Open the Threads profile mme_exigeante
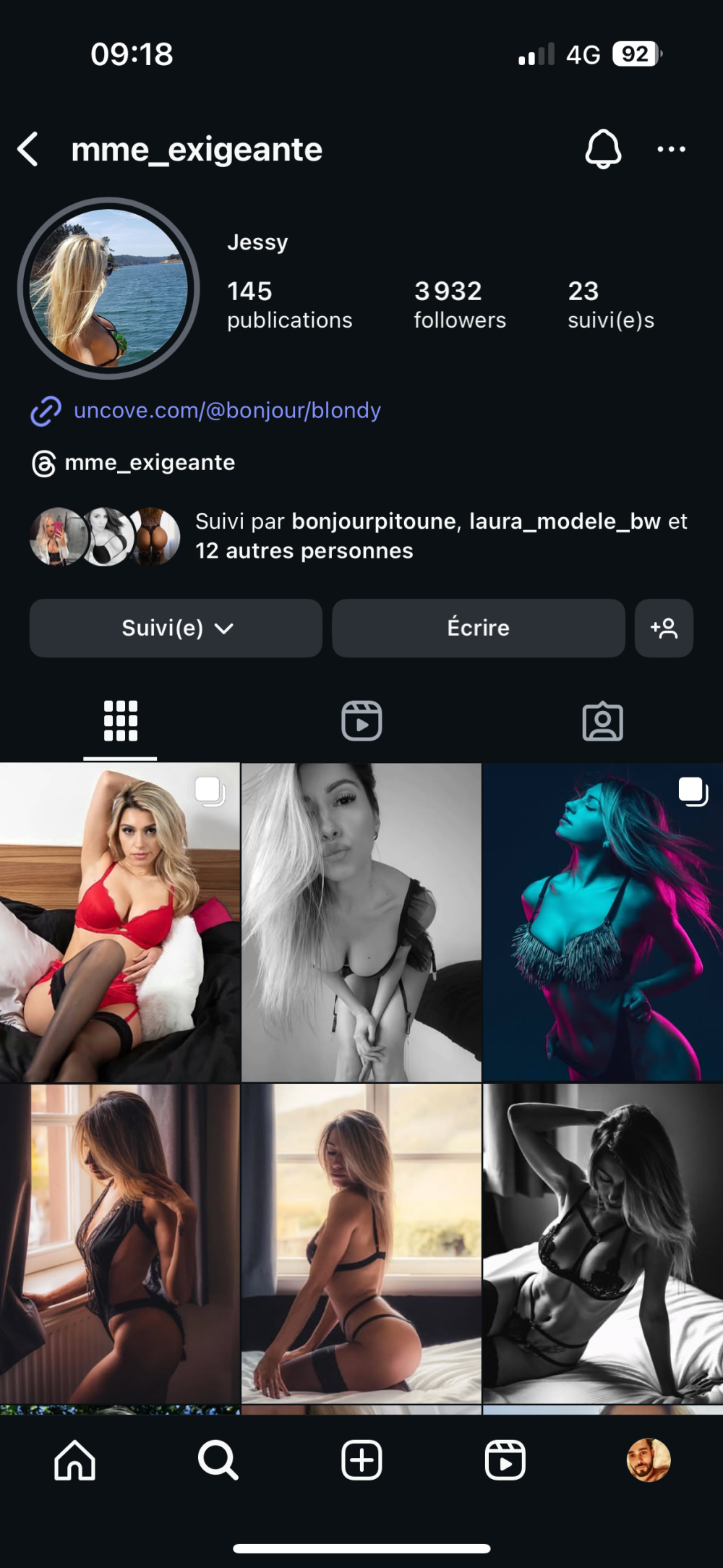 coord(149,463)
